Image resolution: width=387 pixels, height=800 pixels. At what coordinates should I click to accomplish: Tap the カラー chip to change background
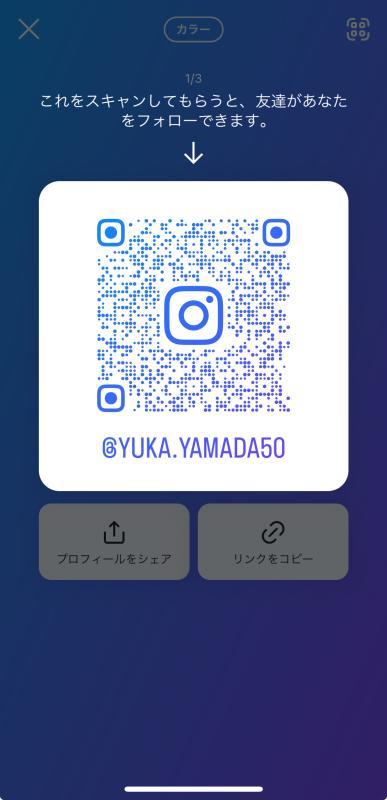pyautogui.click(x=193, y=29)
